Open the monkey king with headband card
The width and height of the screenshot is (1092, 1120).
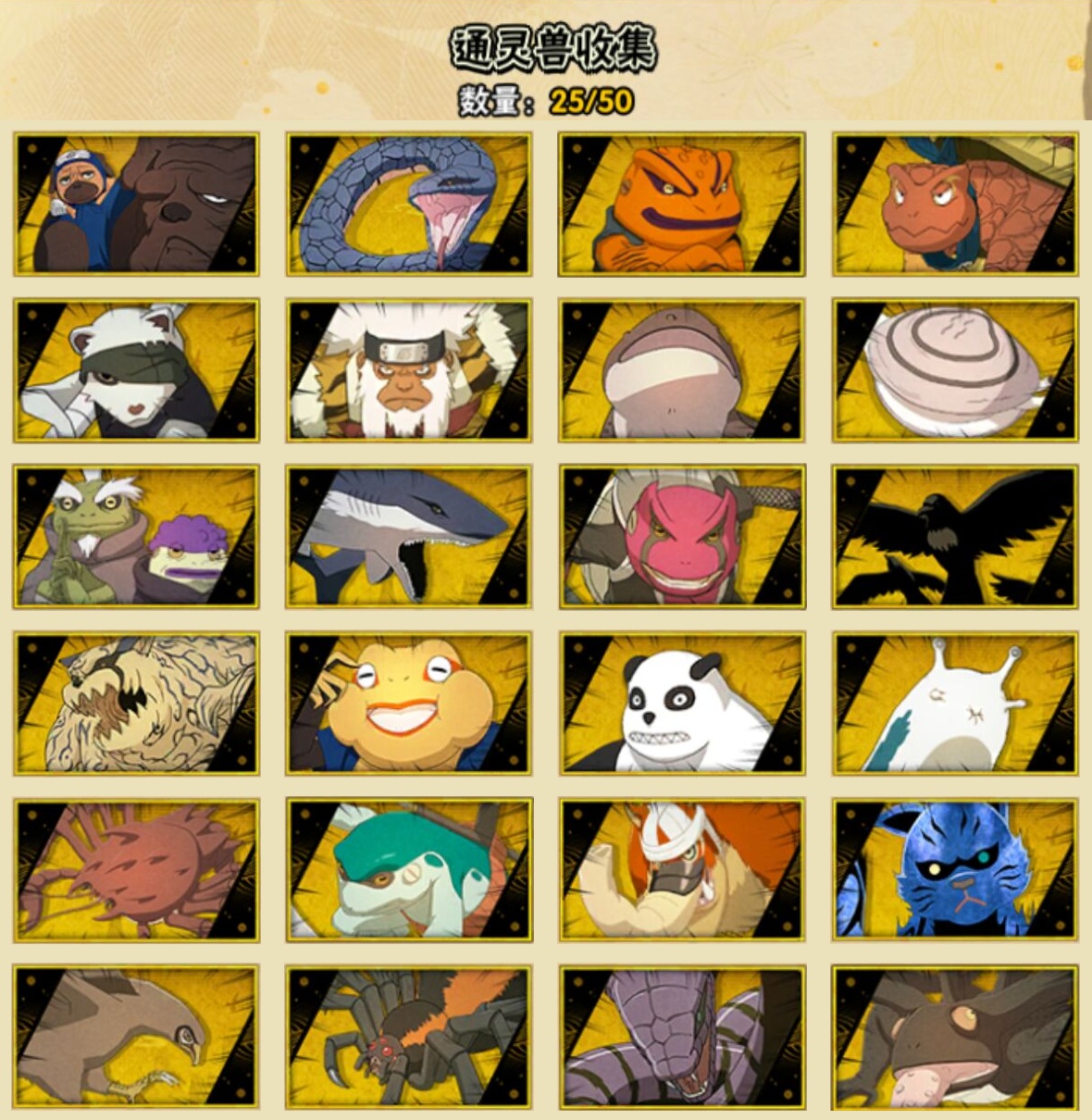pos(409,369)
